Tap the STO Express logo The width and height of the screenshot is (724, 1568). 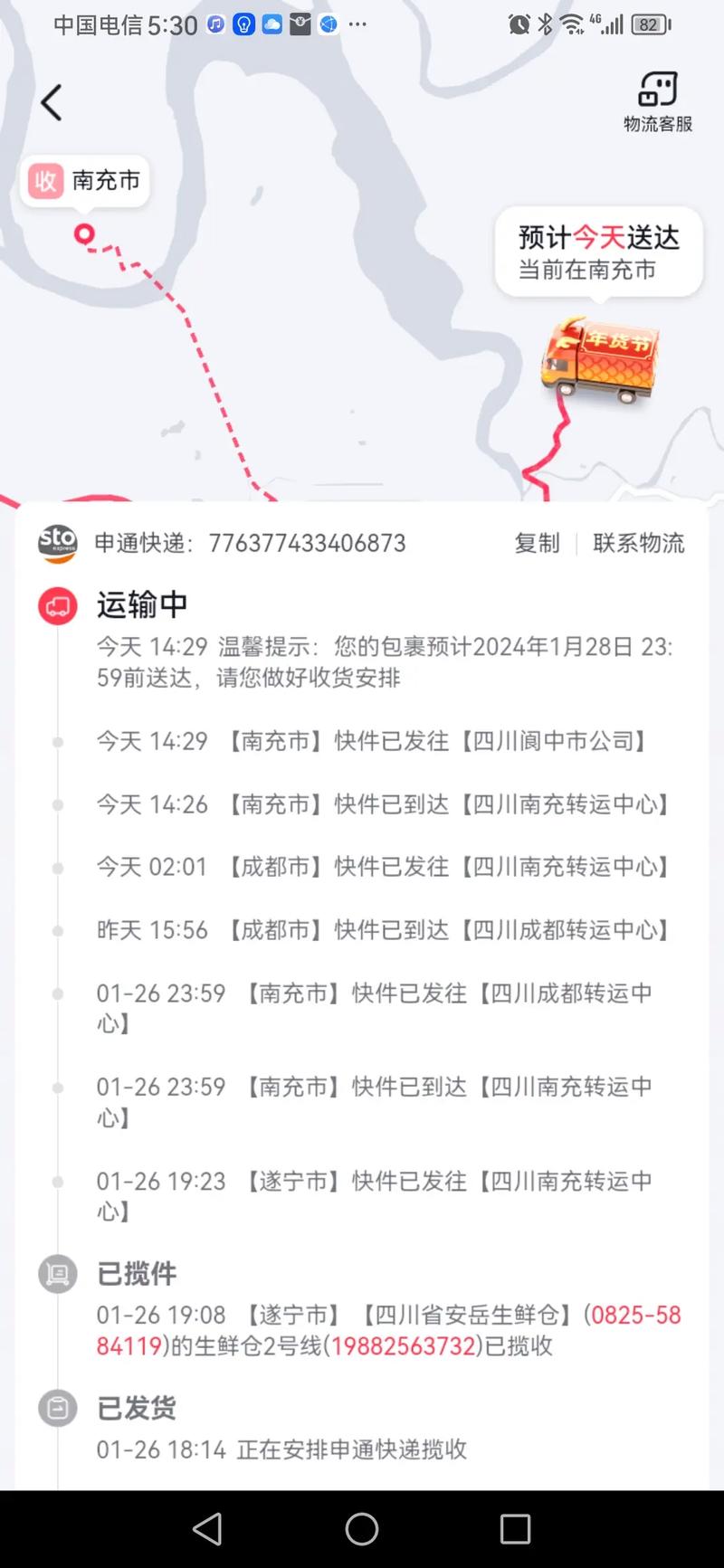57,543
